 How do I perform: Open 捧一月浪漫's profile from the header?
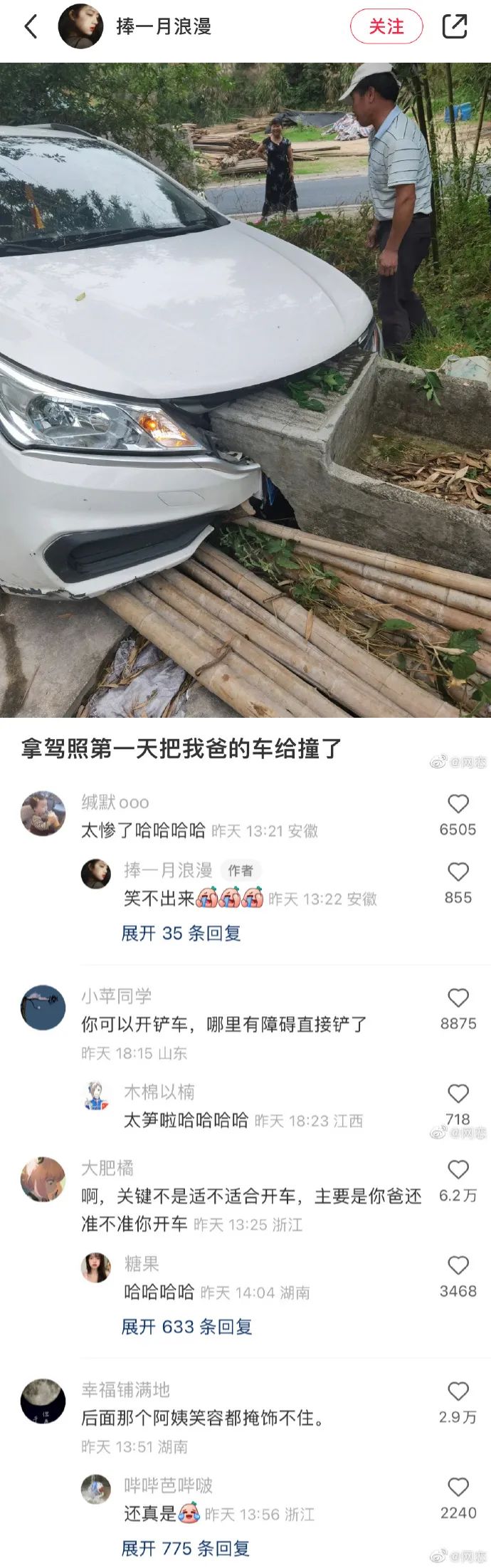80,26
